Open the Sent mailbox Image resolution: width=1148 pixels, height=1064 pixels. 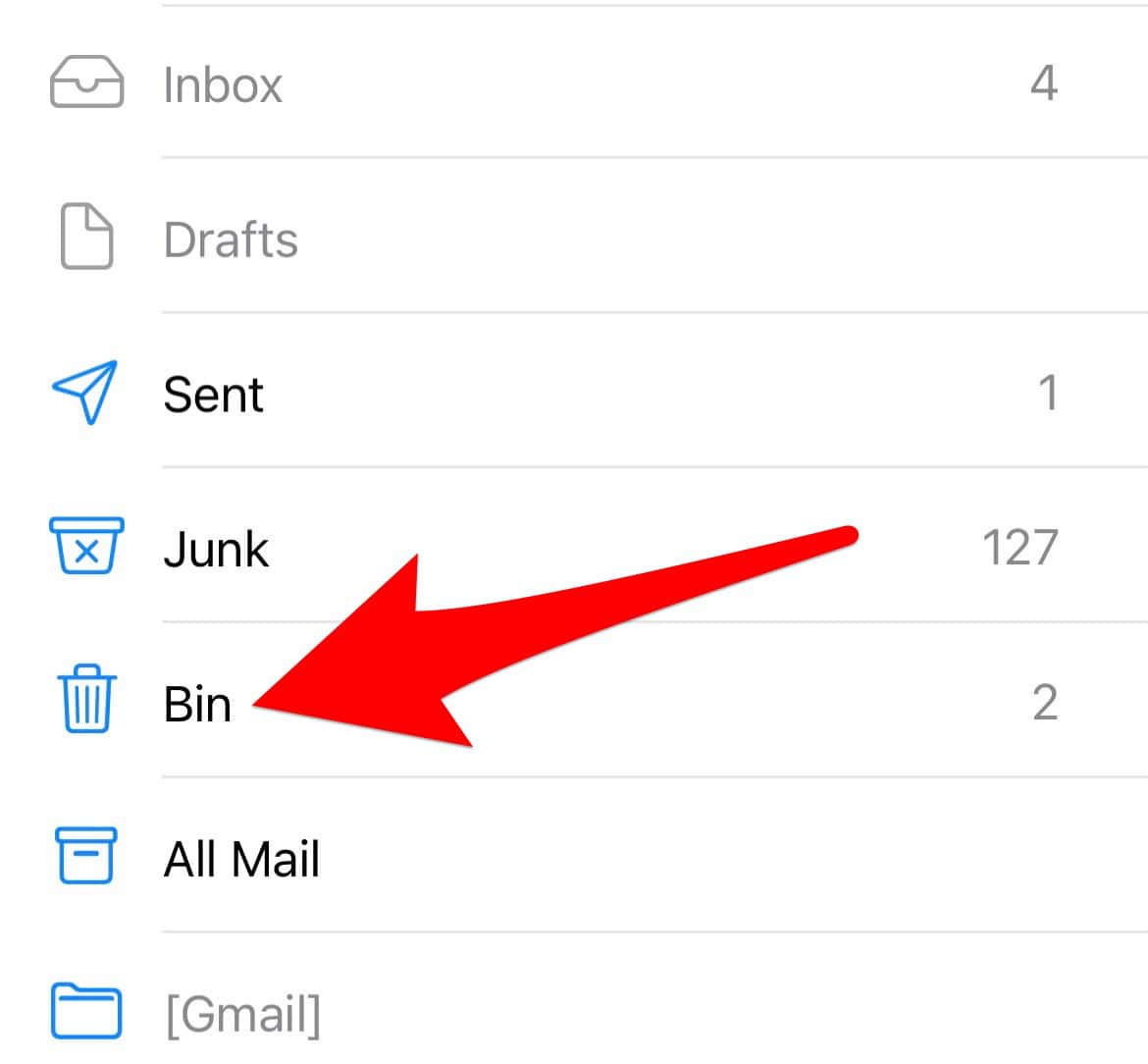point(213,395)
